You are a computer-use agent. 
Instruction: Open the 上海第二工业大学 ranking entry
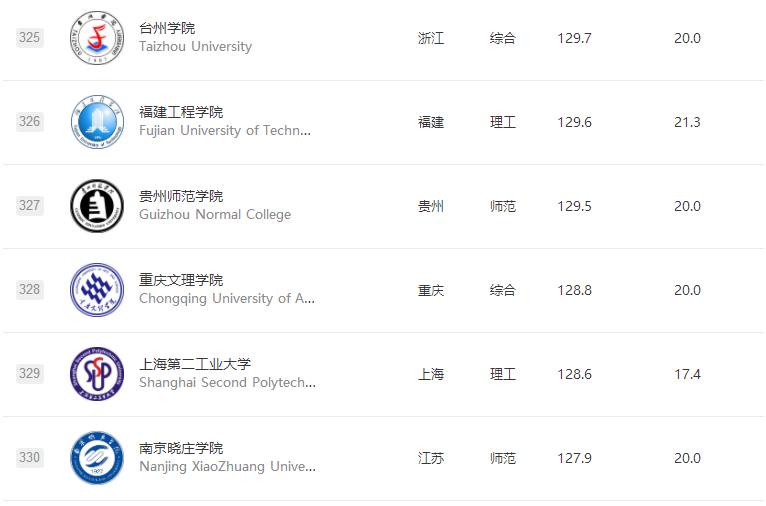[x=195, y=365]
